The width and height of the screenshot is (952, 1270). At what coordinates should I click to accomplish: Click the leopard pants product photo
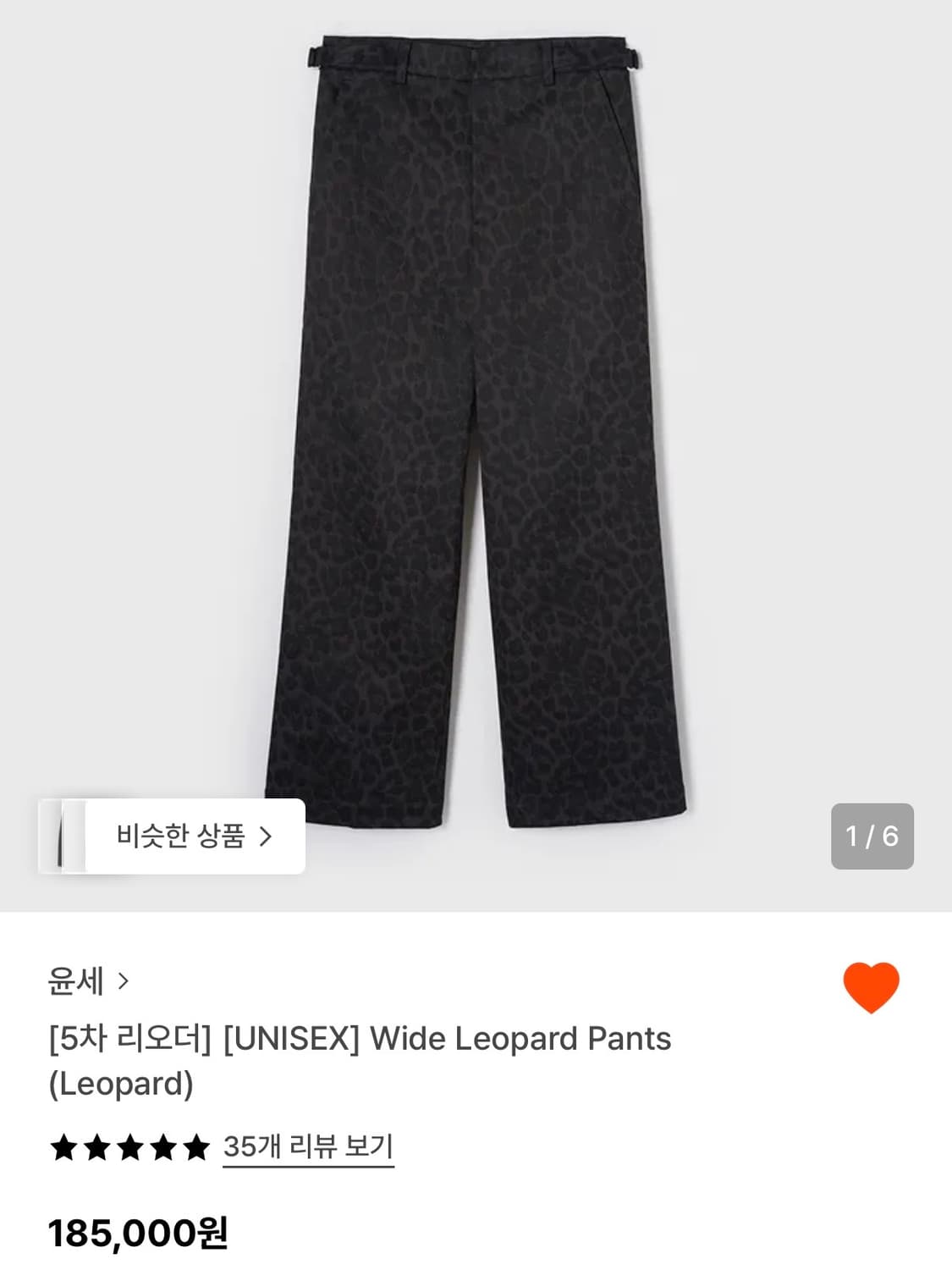[x=476, y=423]
